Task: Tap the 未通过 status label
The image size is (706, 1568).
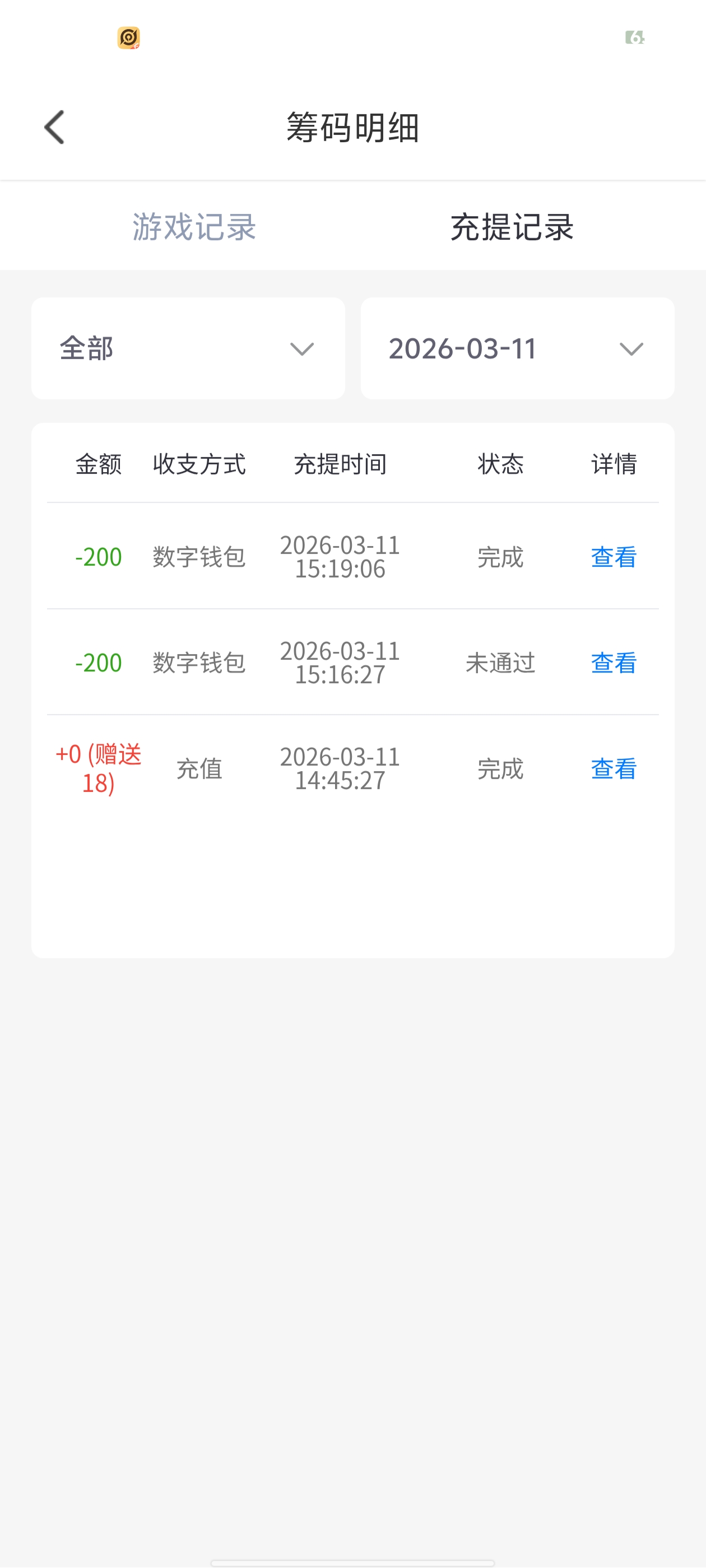Action: pos(500,663)
